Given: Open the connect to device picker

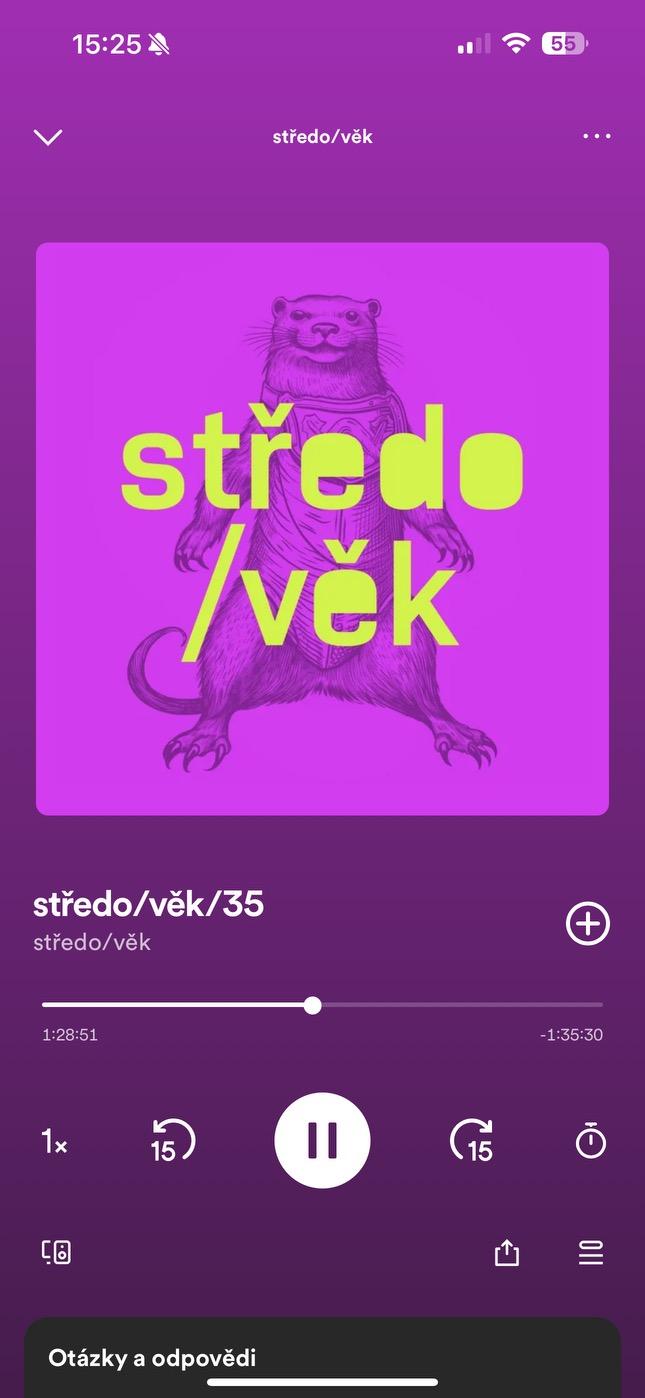Looking at the screenshot, I should pos(56,1252).
